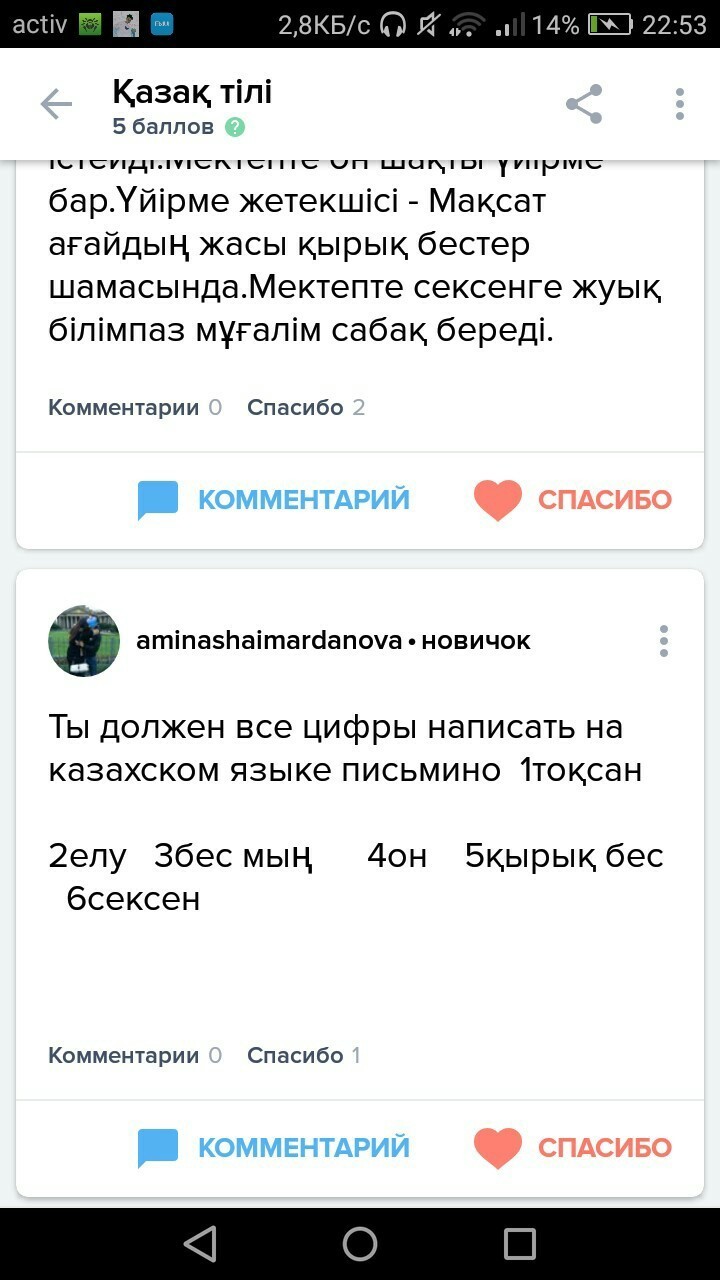The width and height of the screenshot is (720, 1280).
Task: Open aminashaimardanova's profile picture
Action: (x=84, y=641)
